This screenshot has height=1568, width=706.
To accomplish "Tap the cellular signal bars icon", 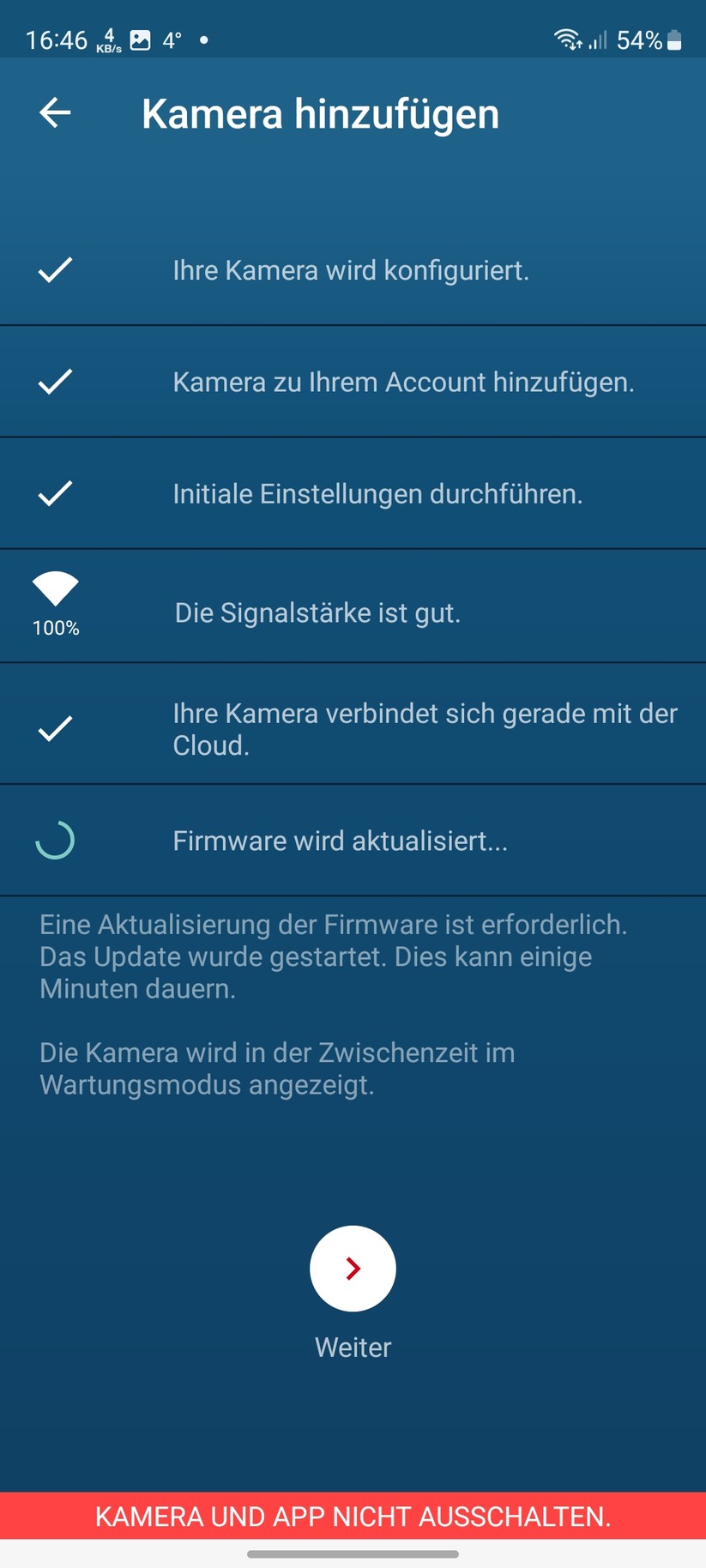I will pos(597,39).
